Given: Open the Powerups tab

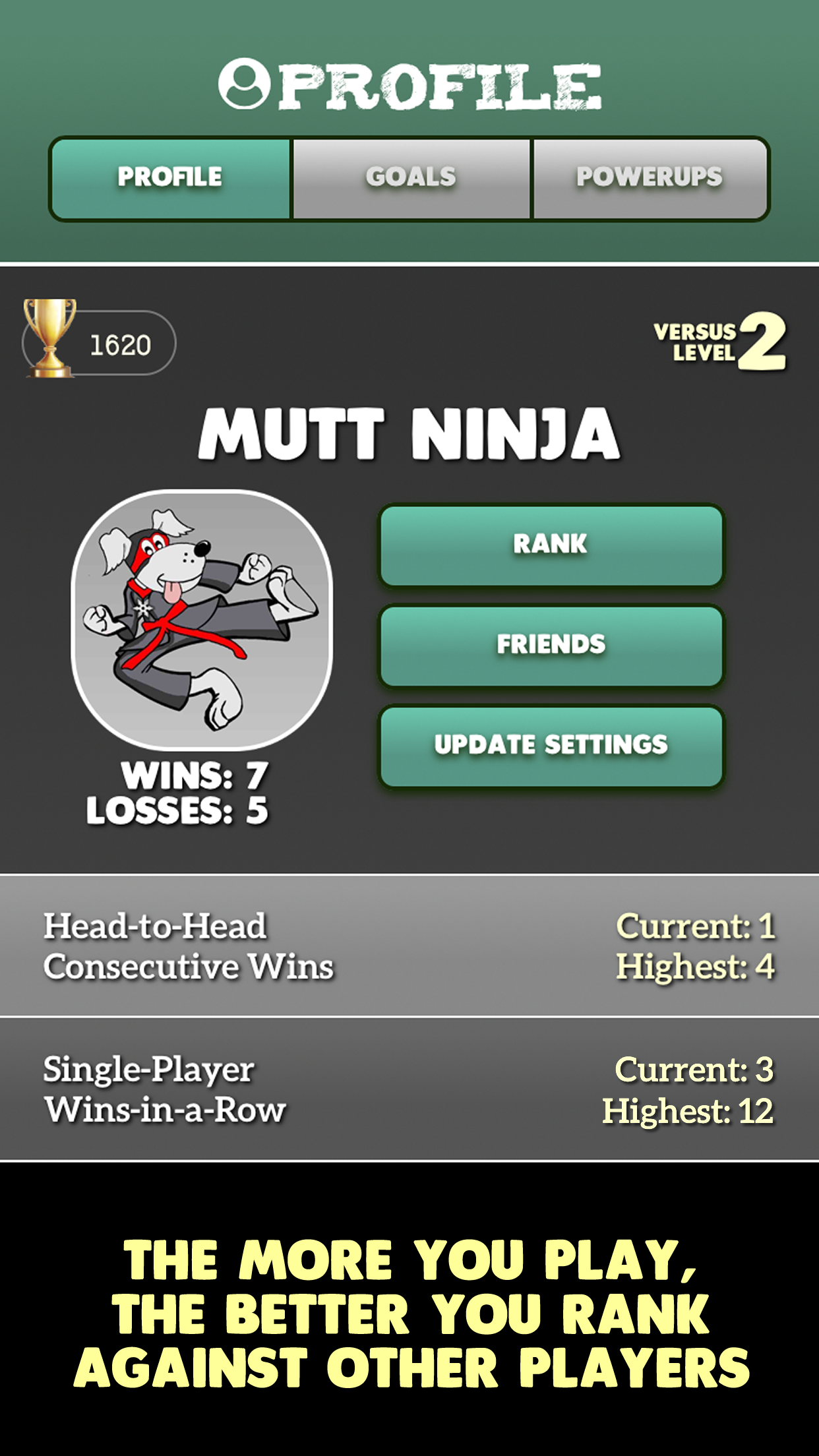Looking at the screenshot, I should [x=650, y=178].
